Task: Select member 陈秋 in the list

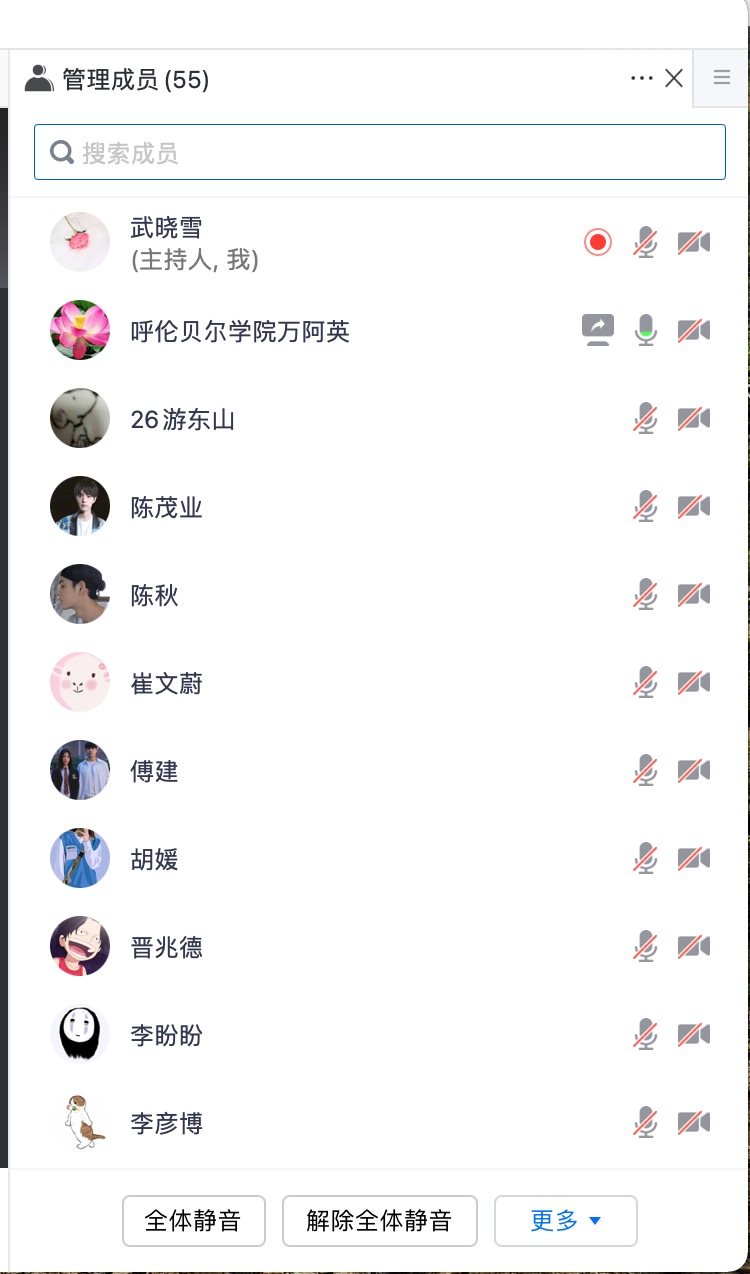Action: [155, 595]
